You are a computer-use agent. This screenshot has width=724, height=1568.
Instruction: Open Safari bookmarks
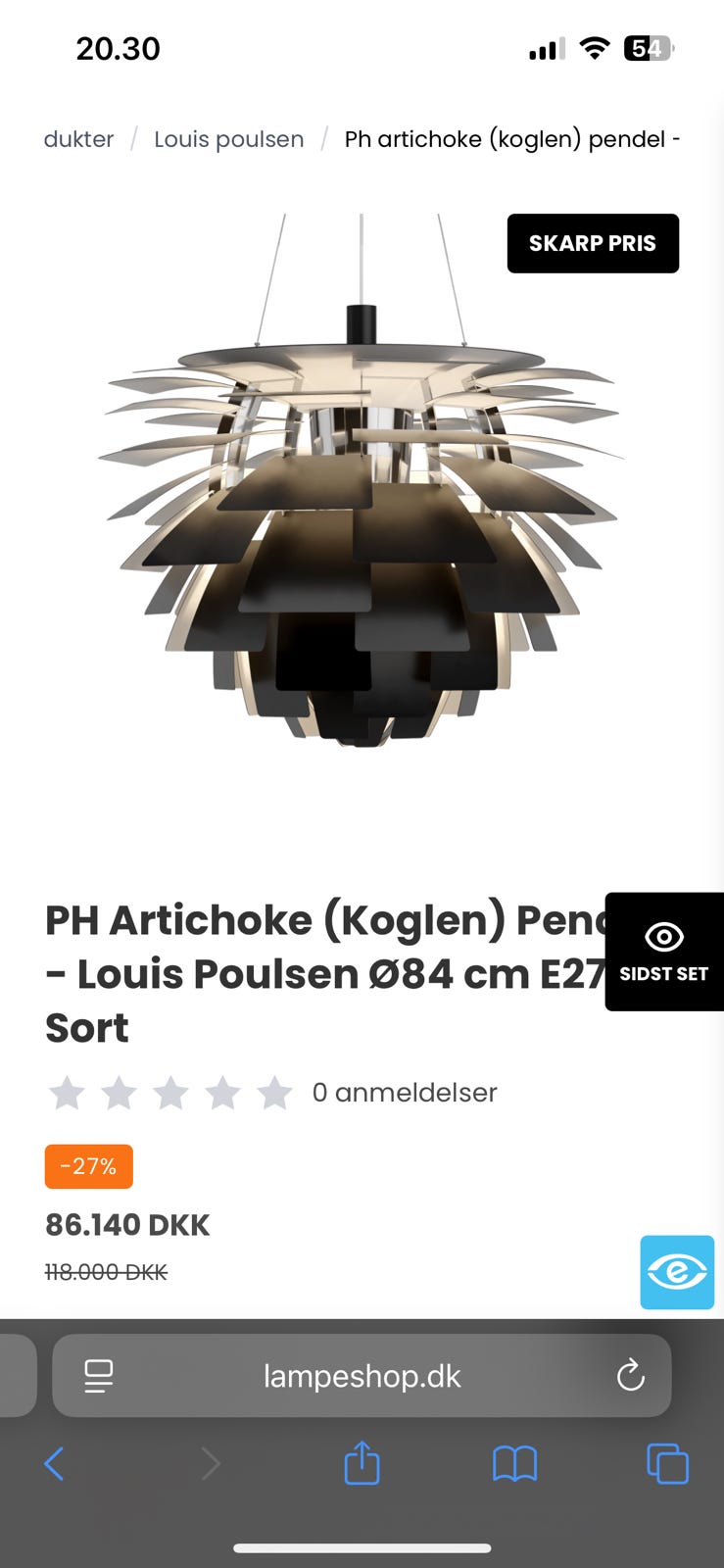514,1464
